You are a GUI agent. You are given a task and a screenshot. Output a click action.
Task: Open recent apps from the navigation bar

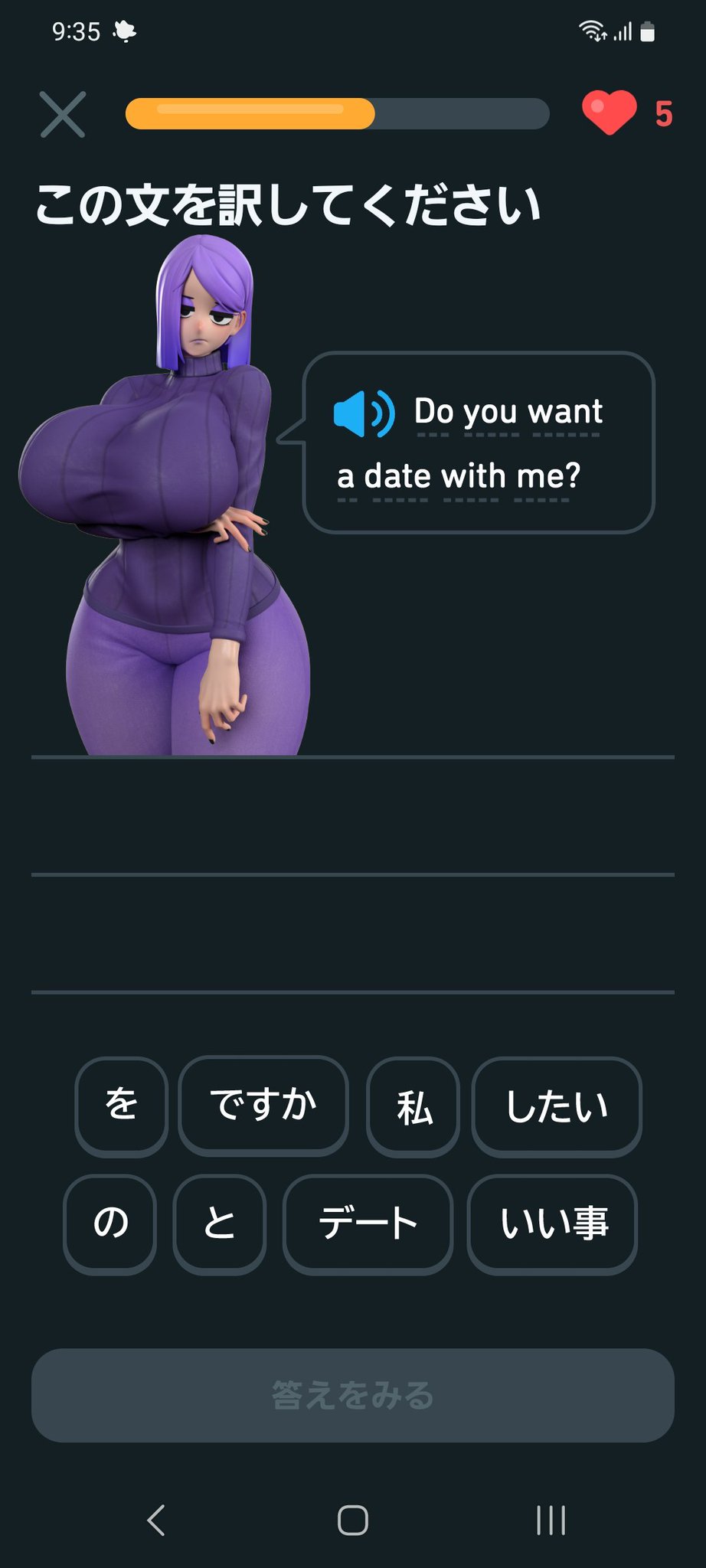point(551,1520)
